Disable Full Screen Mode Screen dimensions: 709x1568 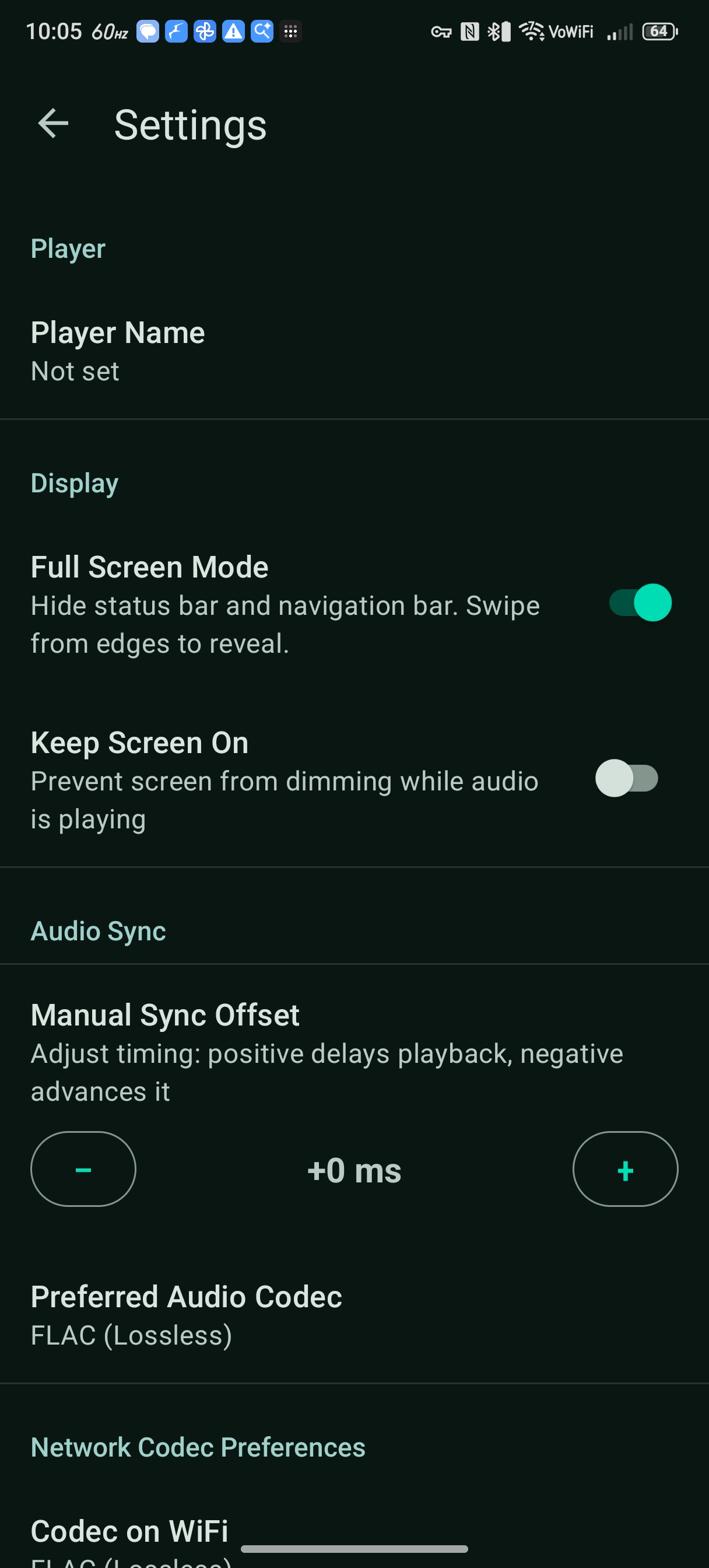640,603
